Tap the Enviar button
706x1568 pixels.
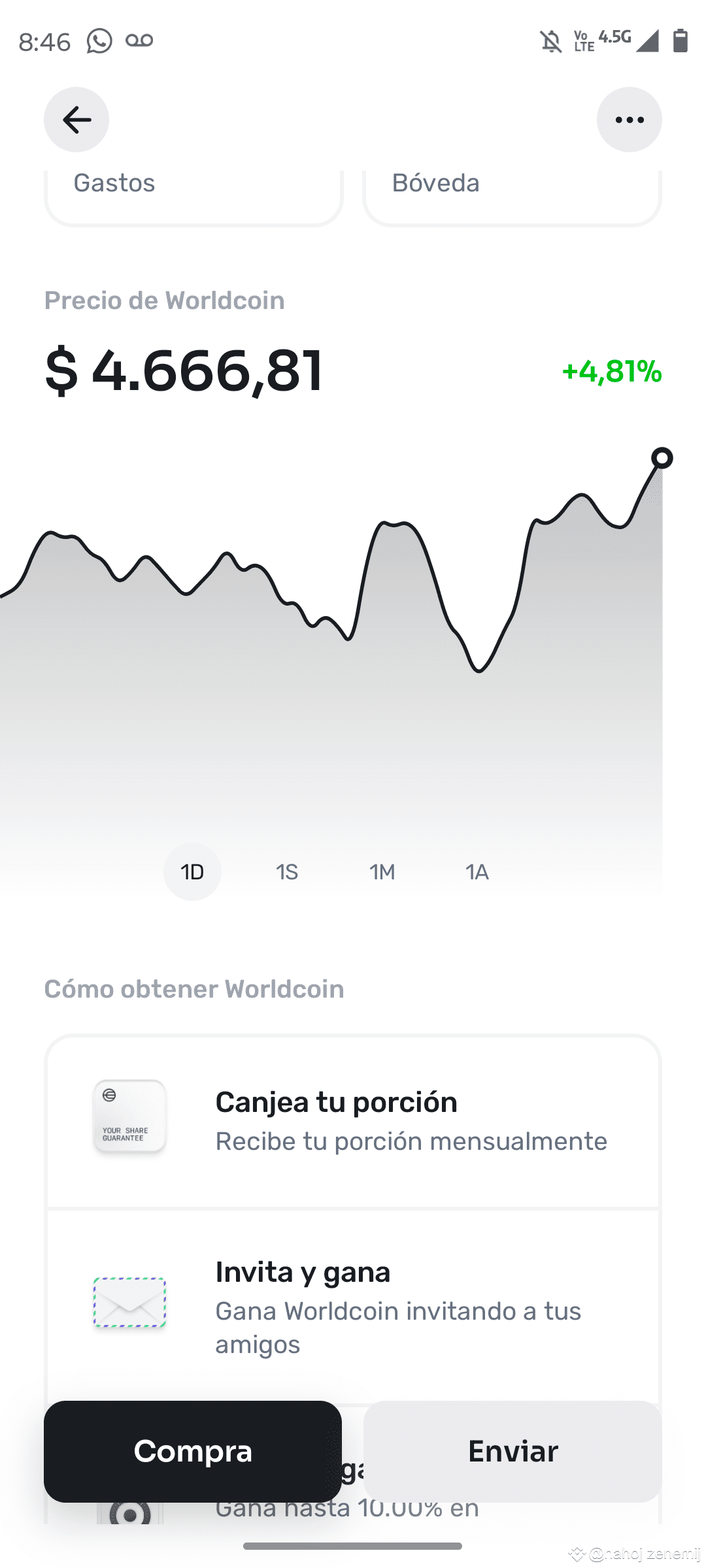point(513,1451)
